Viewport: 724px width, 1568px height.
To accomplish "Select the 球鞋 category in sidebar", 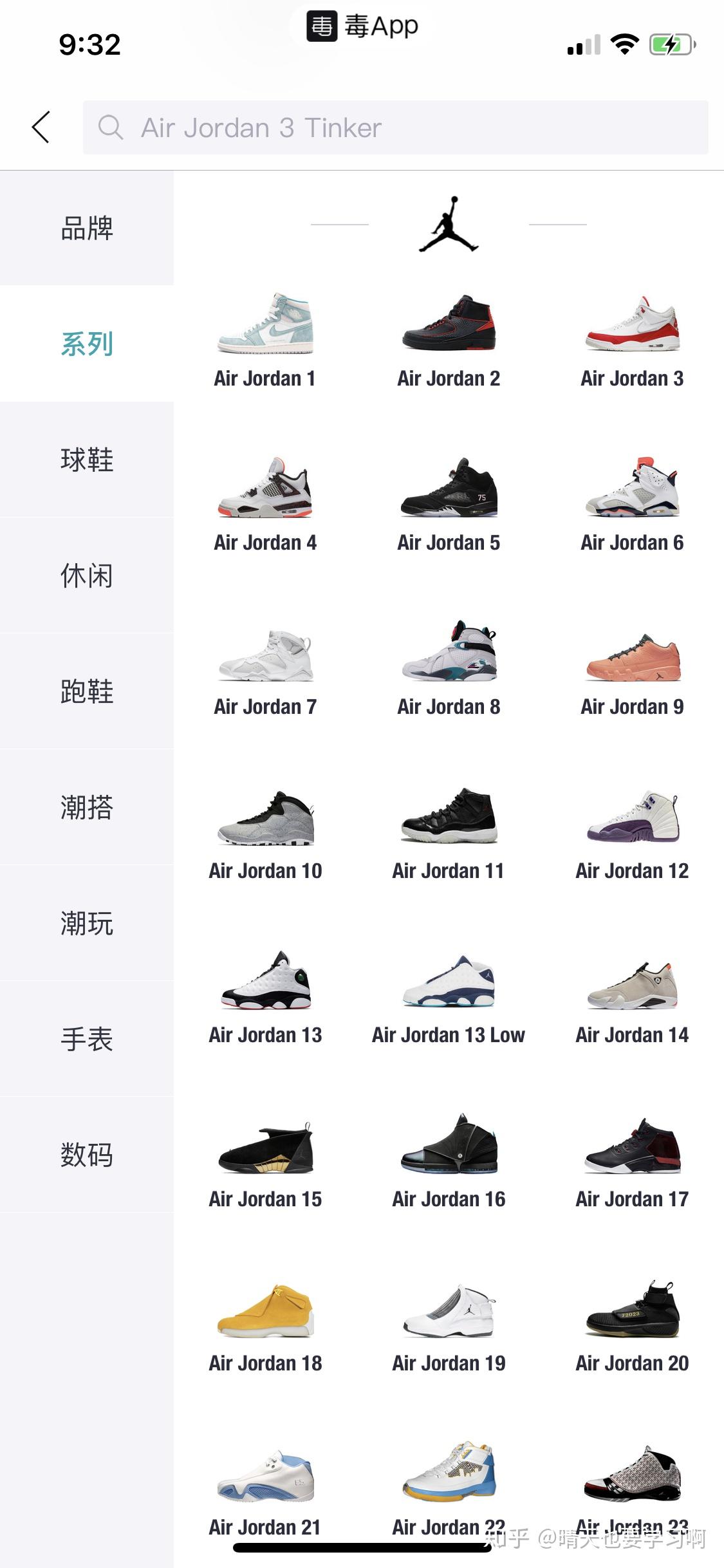I will click(x=87, y=460).
